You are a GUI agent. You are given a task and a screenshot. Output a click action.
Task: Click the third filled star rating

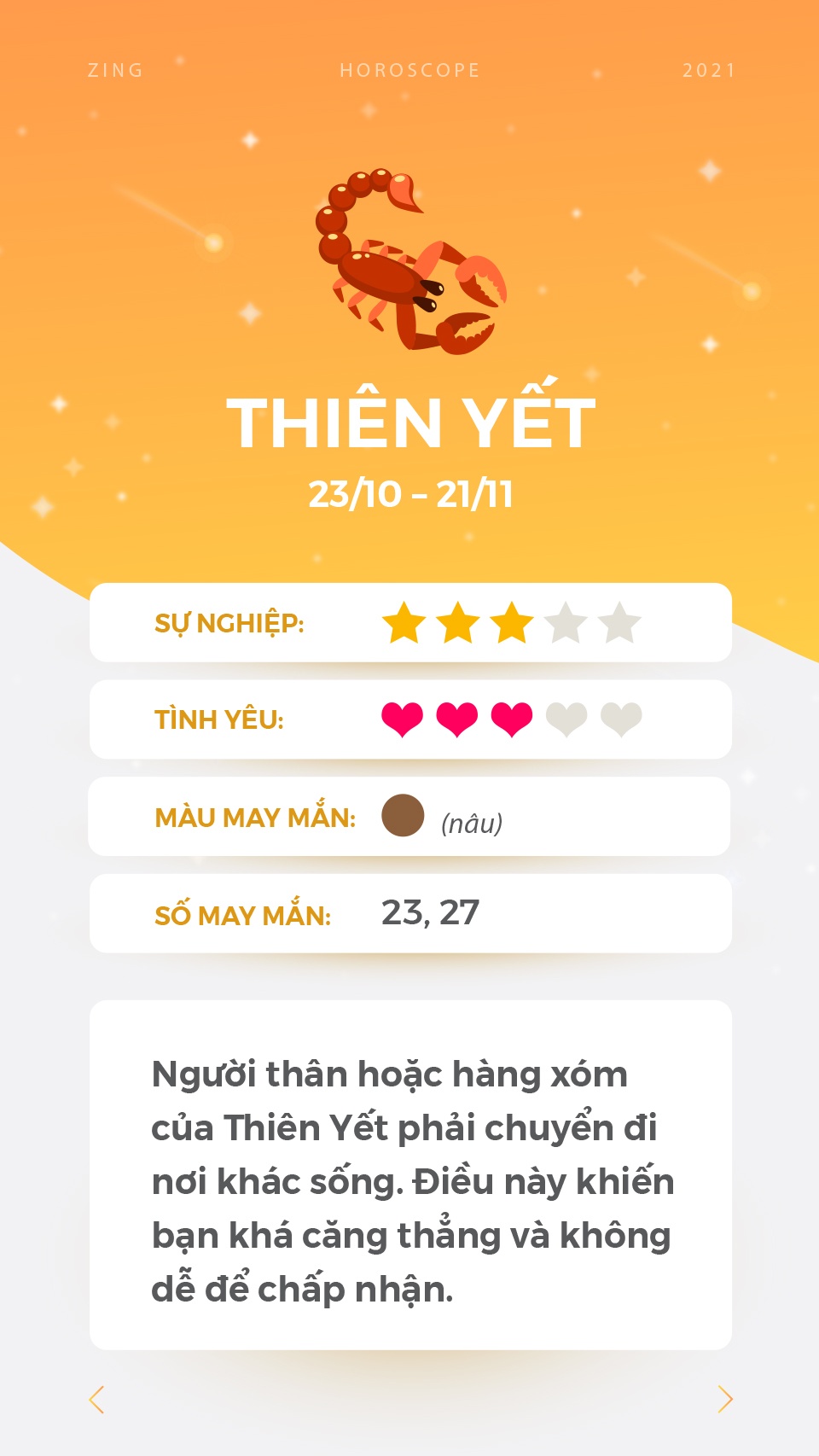coord(512,621)
